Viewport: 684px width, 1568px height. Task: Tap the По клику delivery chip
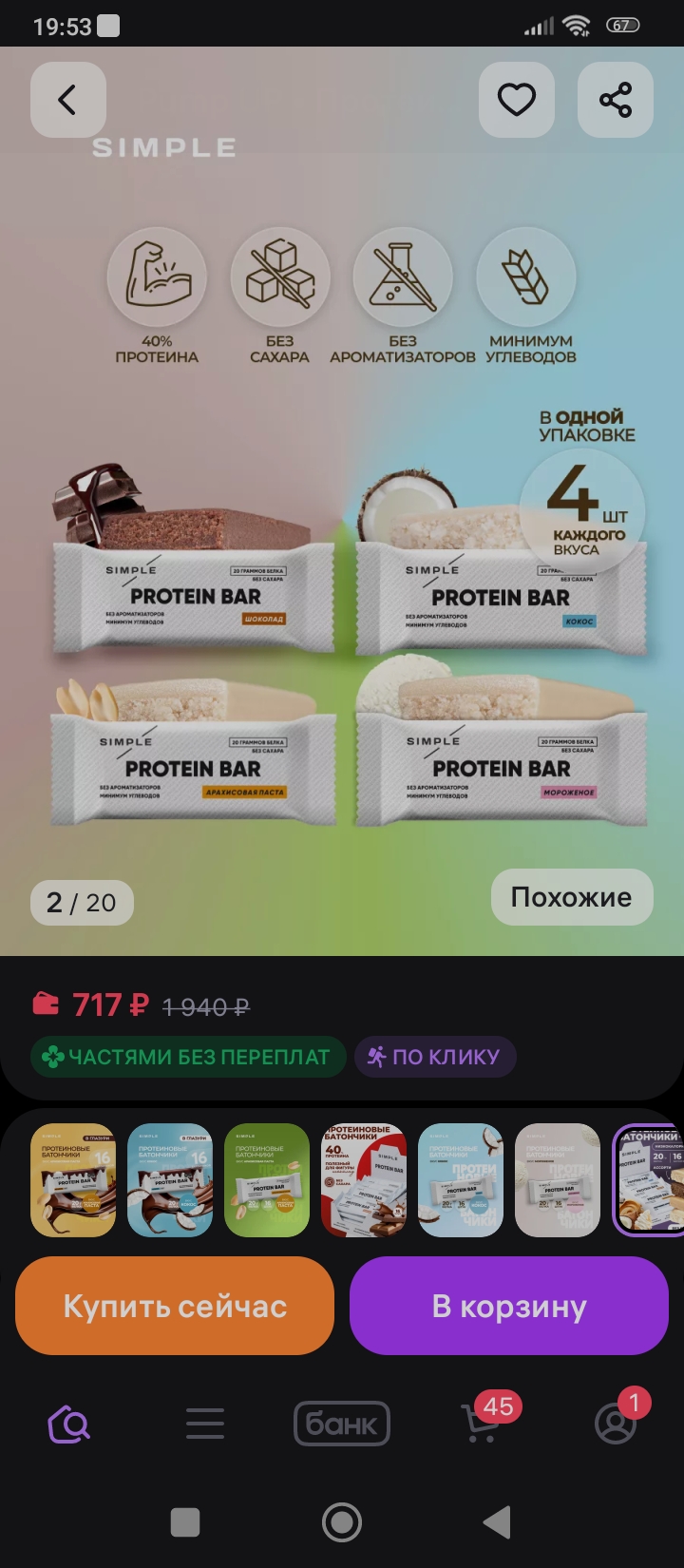pos(434,1057)
